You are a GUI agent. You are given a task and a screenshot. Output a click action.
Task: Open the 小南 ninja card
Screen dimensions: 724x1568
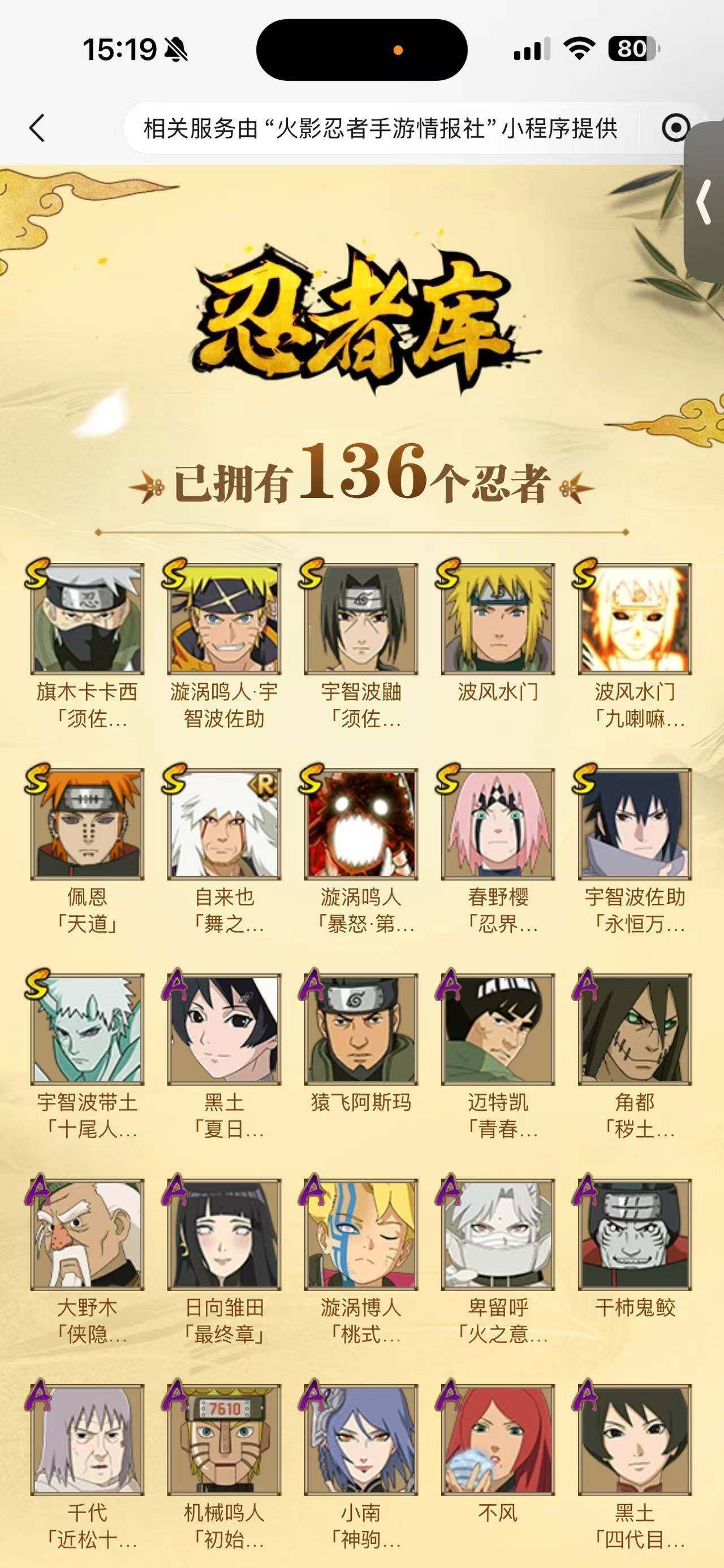(361, 1440)
